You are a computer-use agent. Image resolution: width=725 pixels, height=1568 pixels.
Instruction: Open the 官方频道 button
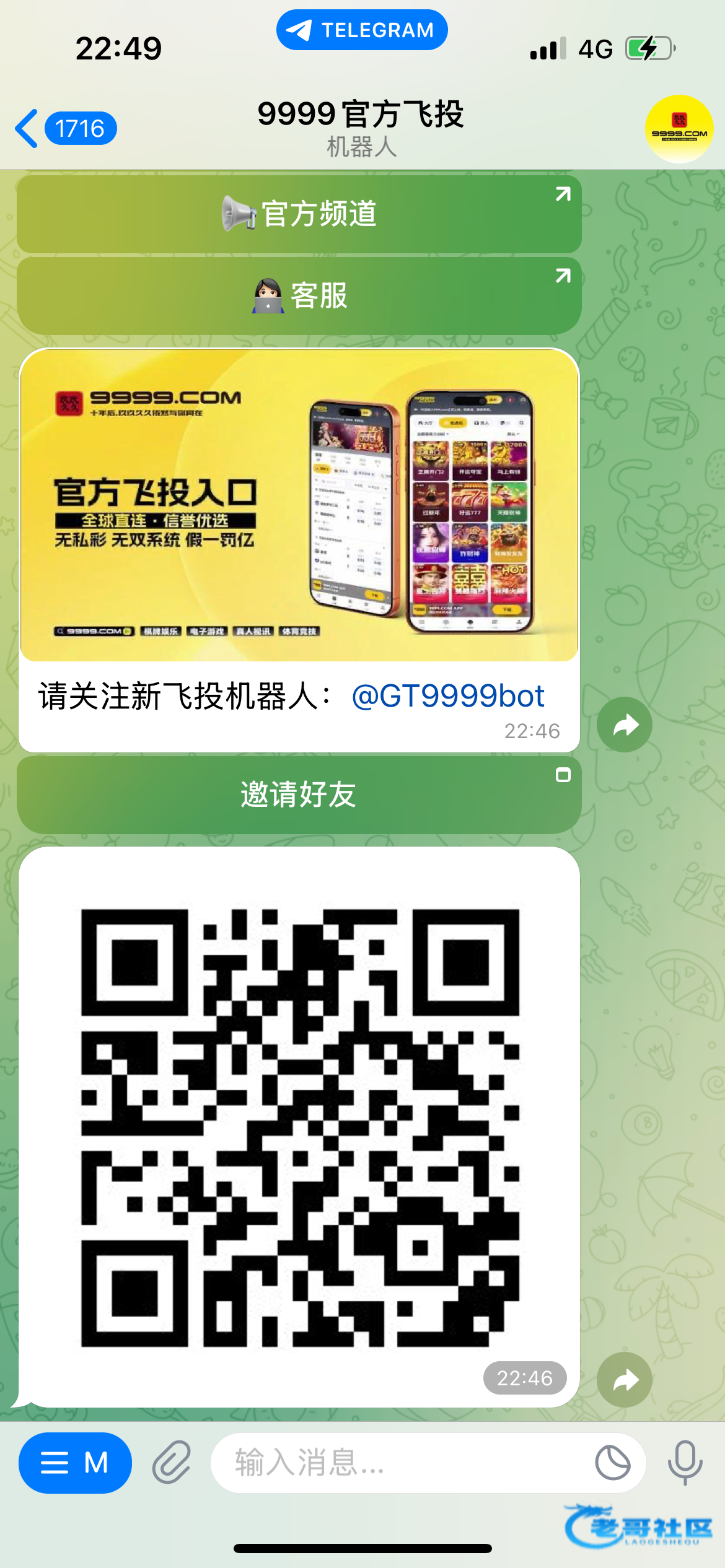[x=299, y=214]
